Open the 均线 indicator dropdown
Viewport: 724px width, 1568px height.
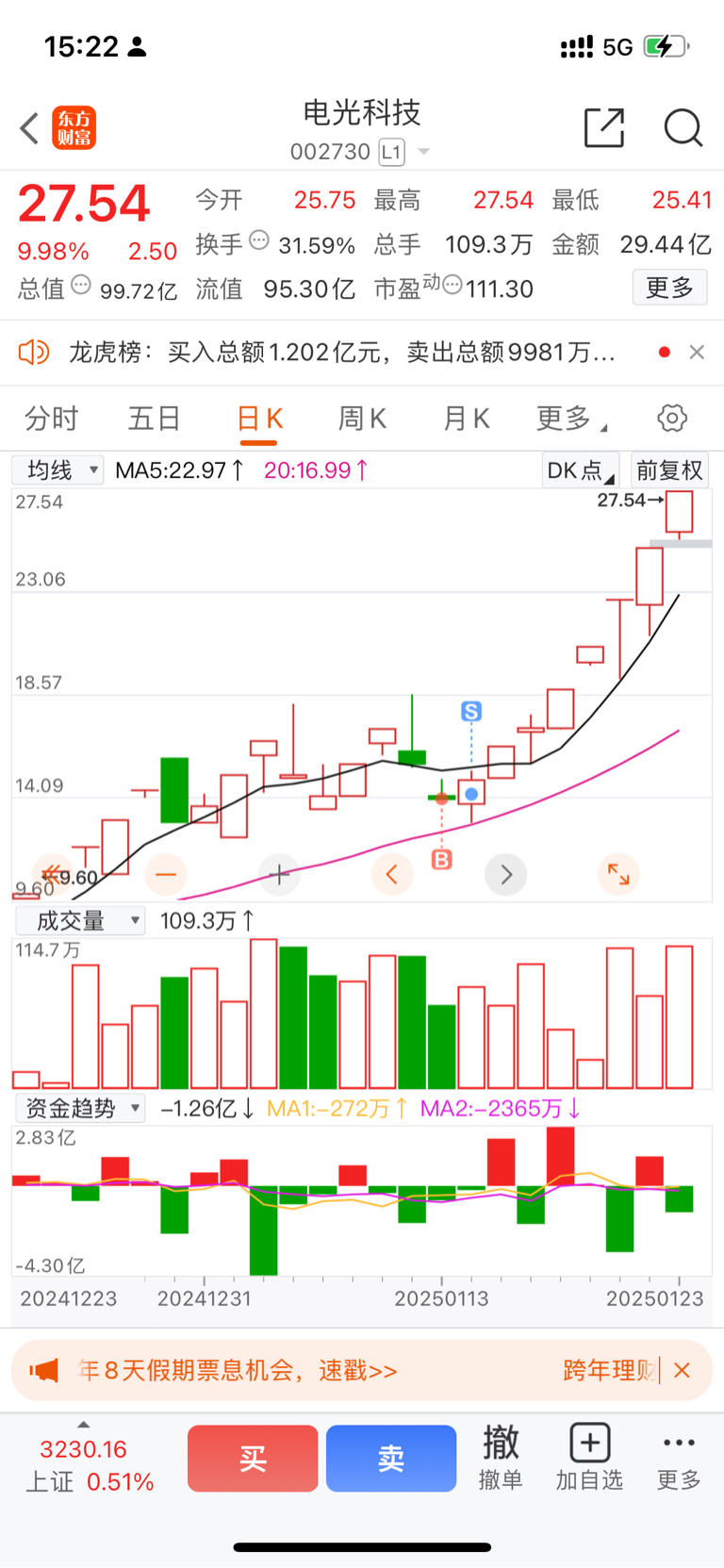coord(58,470)
